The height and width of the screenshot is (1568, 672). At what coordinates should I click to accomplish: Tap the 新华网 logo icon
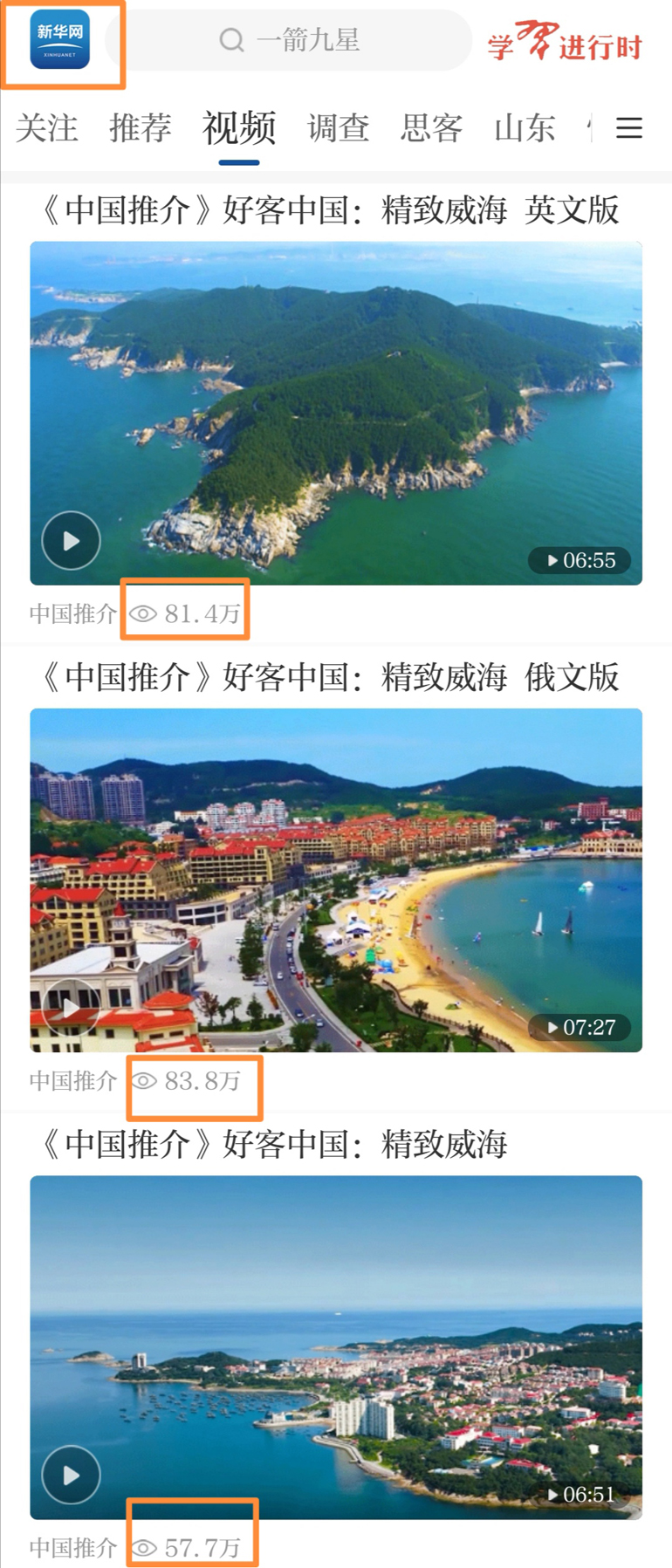click(60, 40)
